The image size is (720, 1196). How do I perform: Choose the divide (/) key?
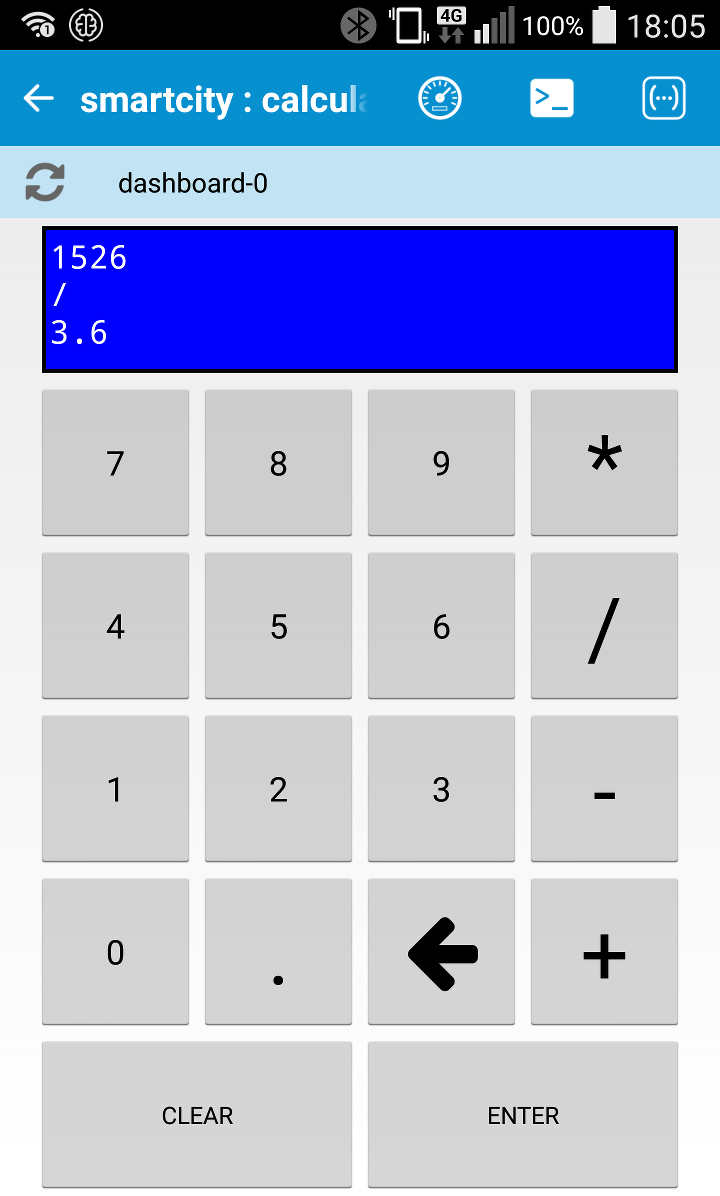604,625
